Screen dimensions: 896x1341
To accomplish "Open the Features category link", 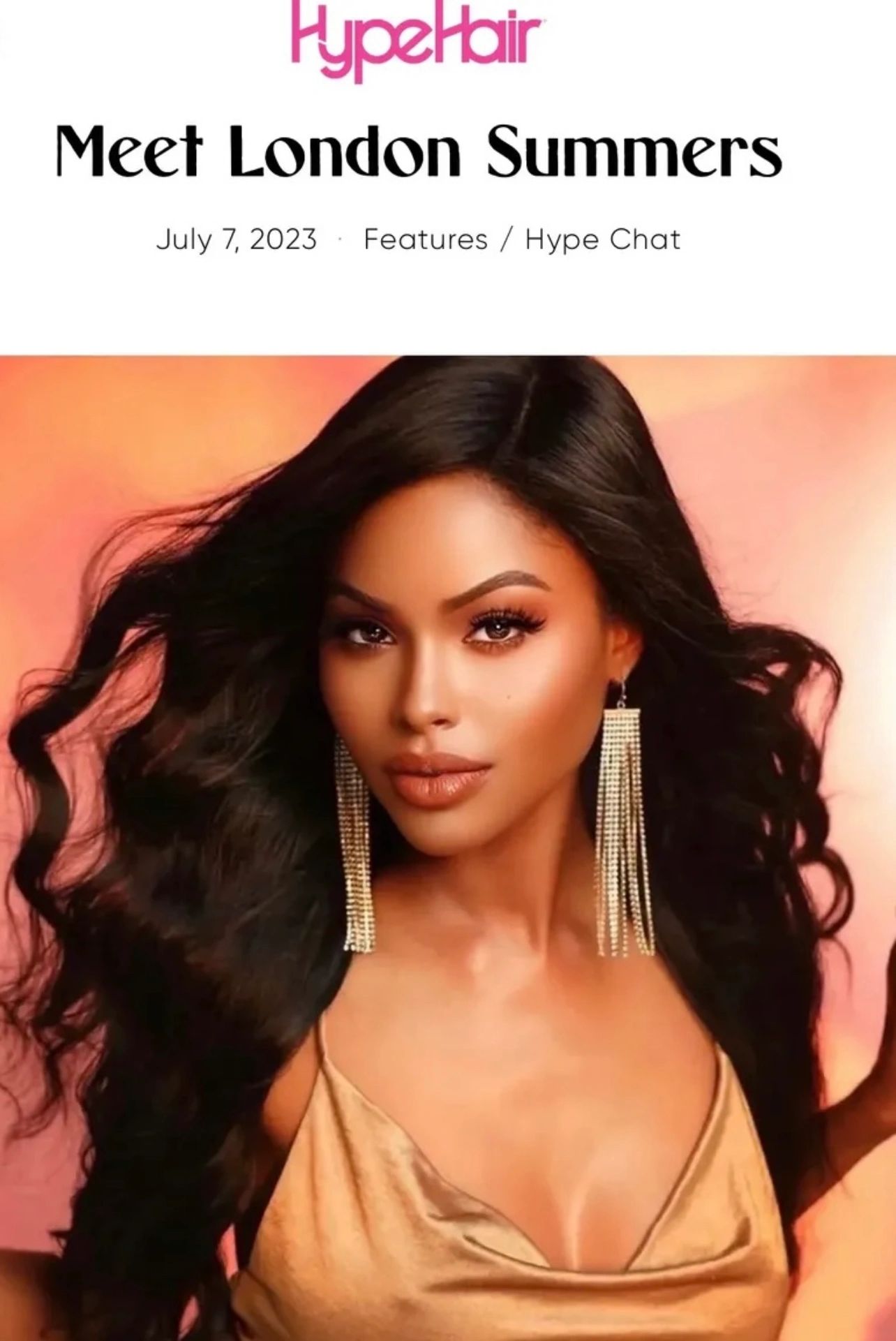I will point(425,239).
